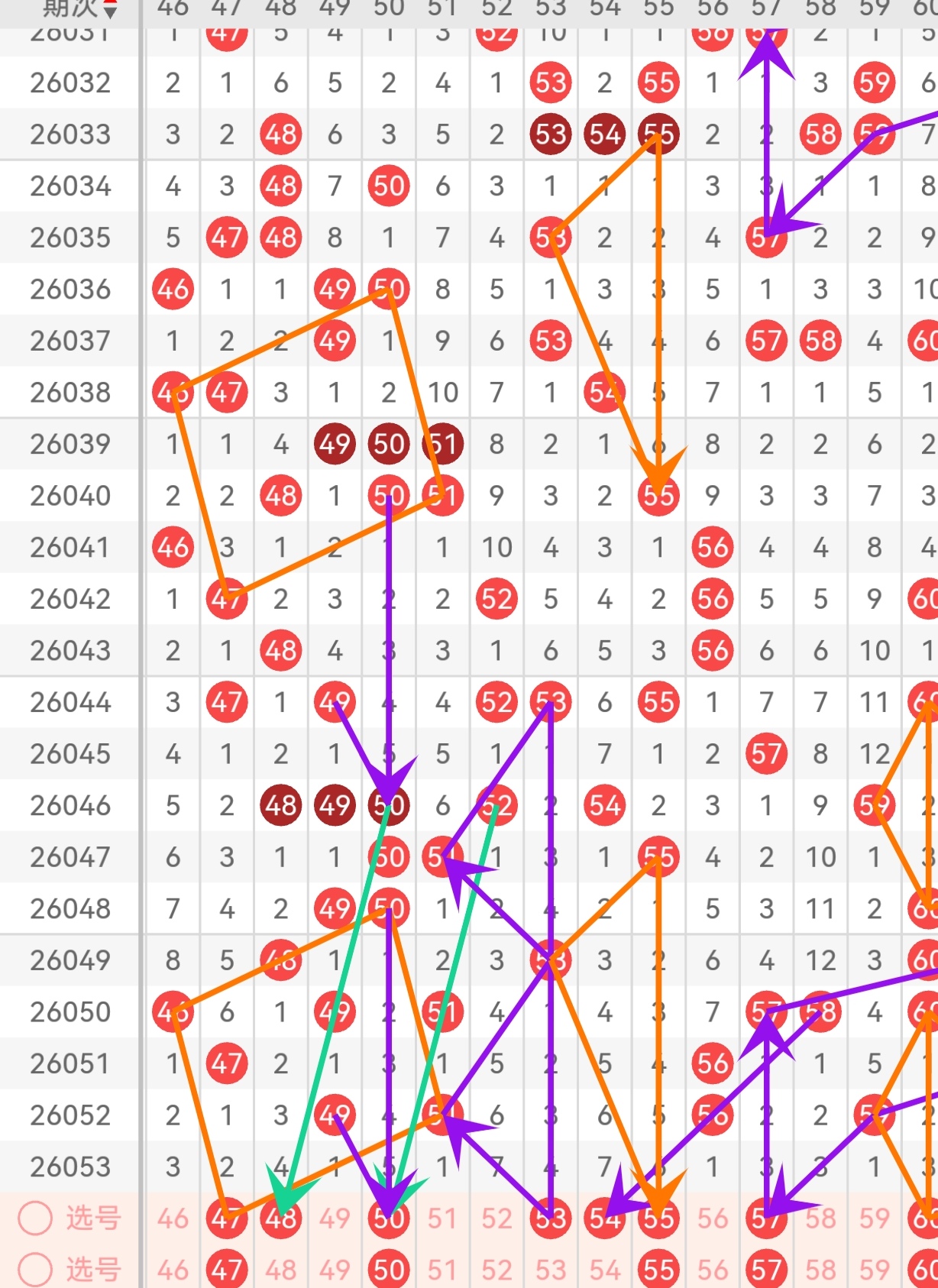Pick number 48 in the second 选号 row
938x1288 pixels.
[x=281, y=1270]
